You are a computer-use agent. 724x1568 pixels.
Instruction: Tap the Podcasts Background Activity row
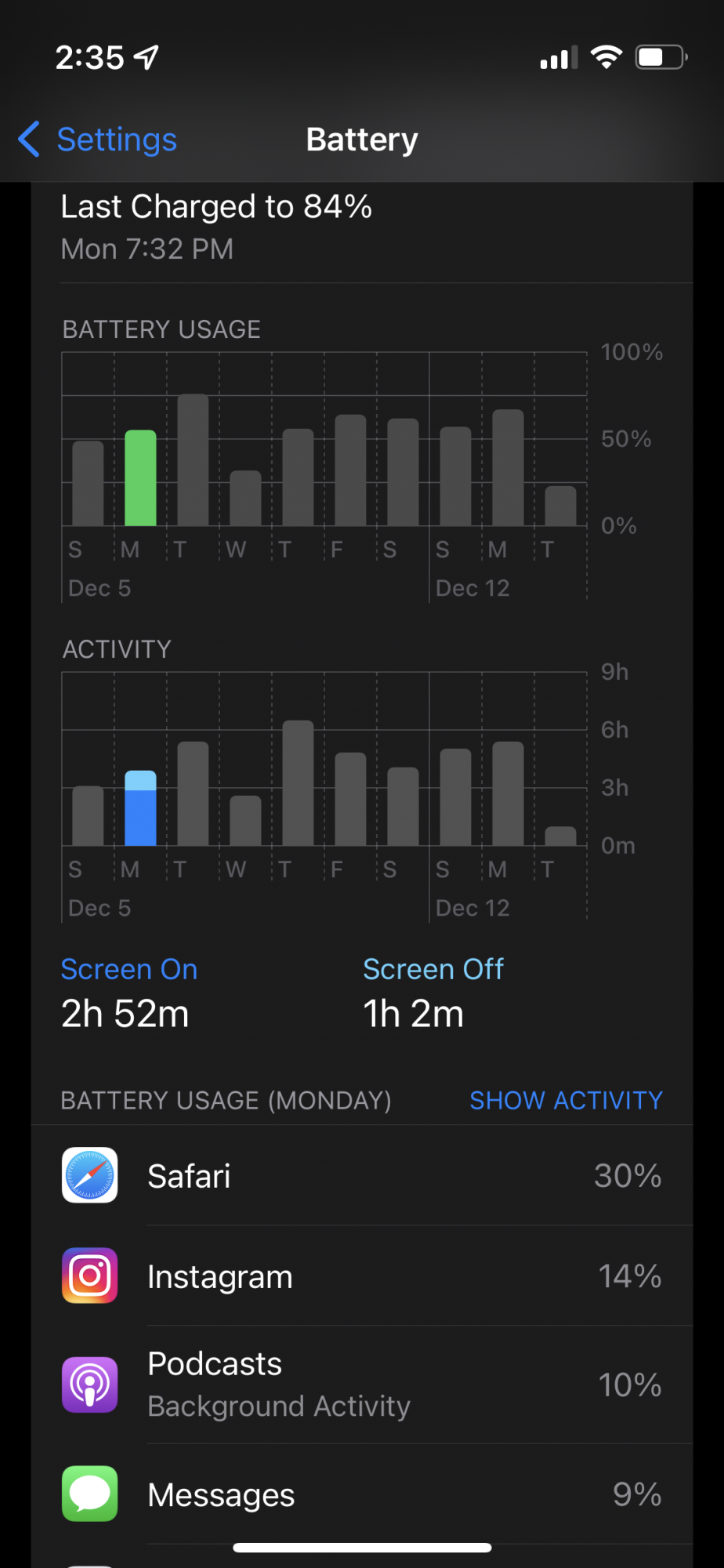click(362, 1385)
